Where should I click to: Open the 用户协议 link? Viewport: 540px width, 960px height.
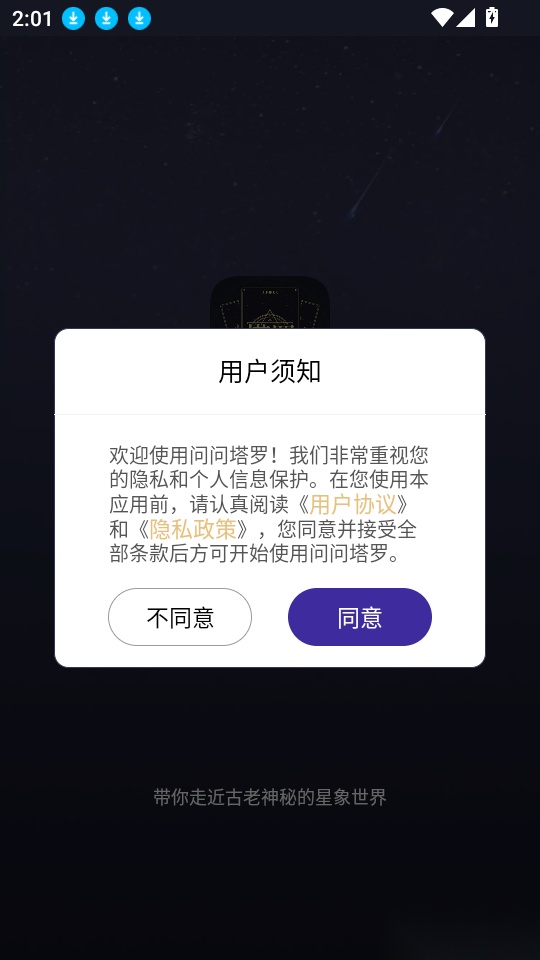click(x=353, y=504)
